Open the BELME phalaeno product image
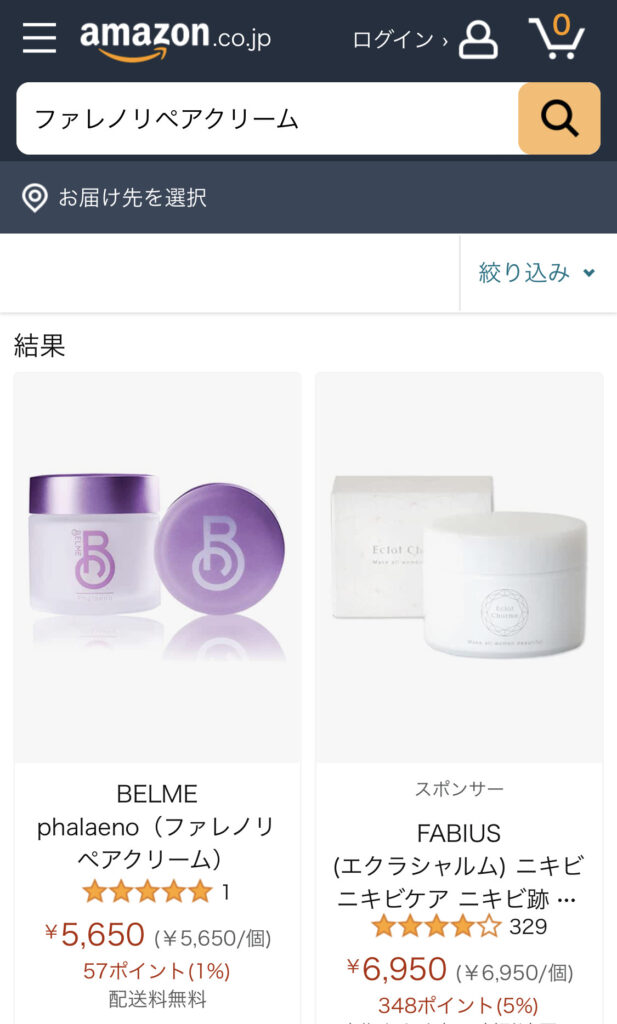Viewport: 617px width, 1024px height. (x=157, y=566)
